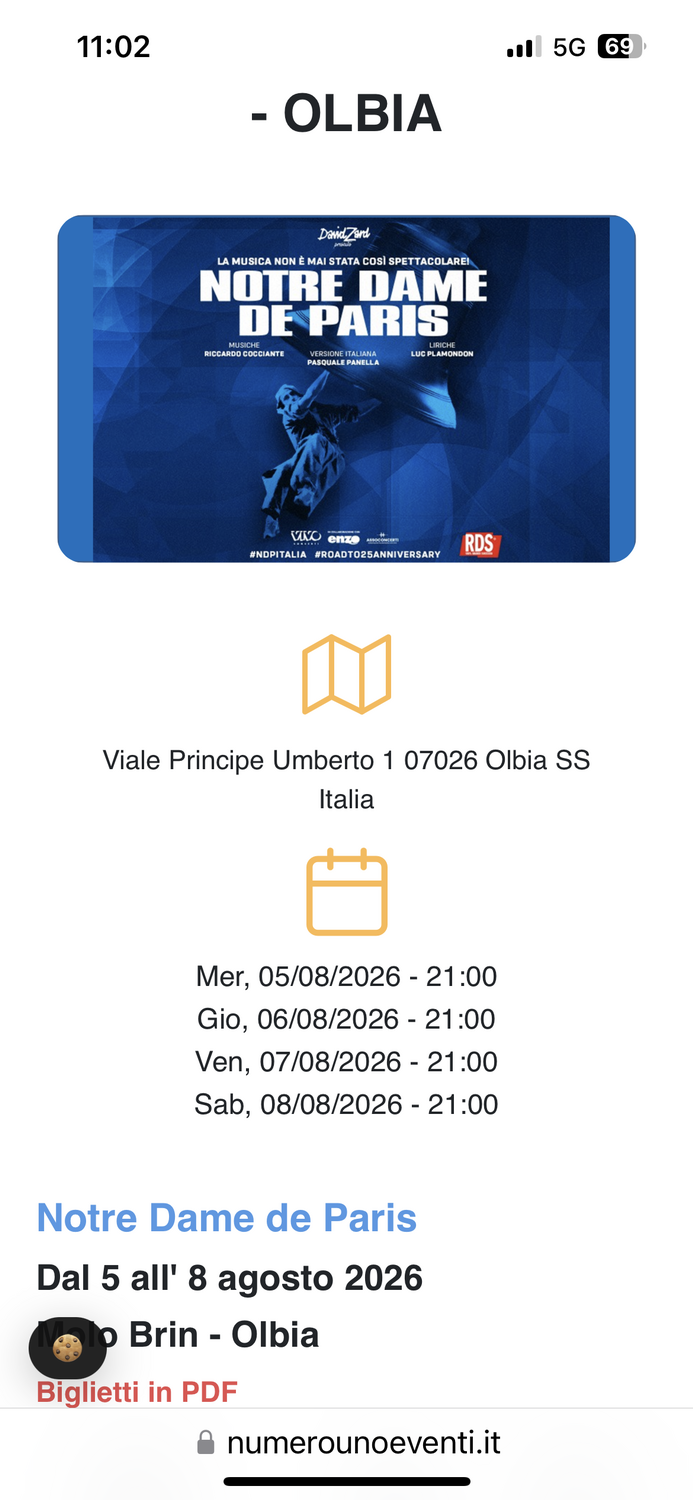The height and width of the screenshot is (1500, 693).
Task: Tap the numerounoeventi.it address bar
Action: pyautogui.click(x=347, y=1442)
